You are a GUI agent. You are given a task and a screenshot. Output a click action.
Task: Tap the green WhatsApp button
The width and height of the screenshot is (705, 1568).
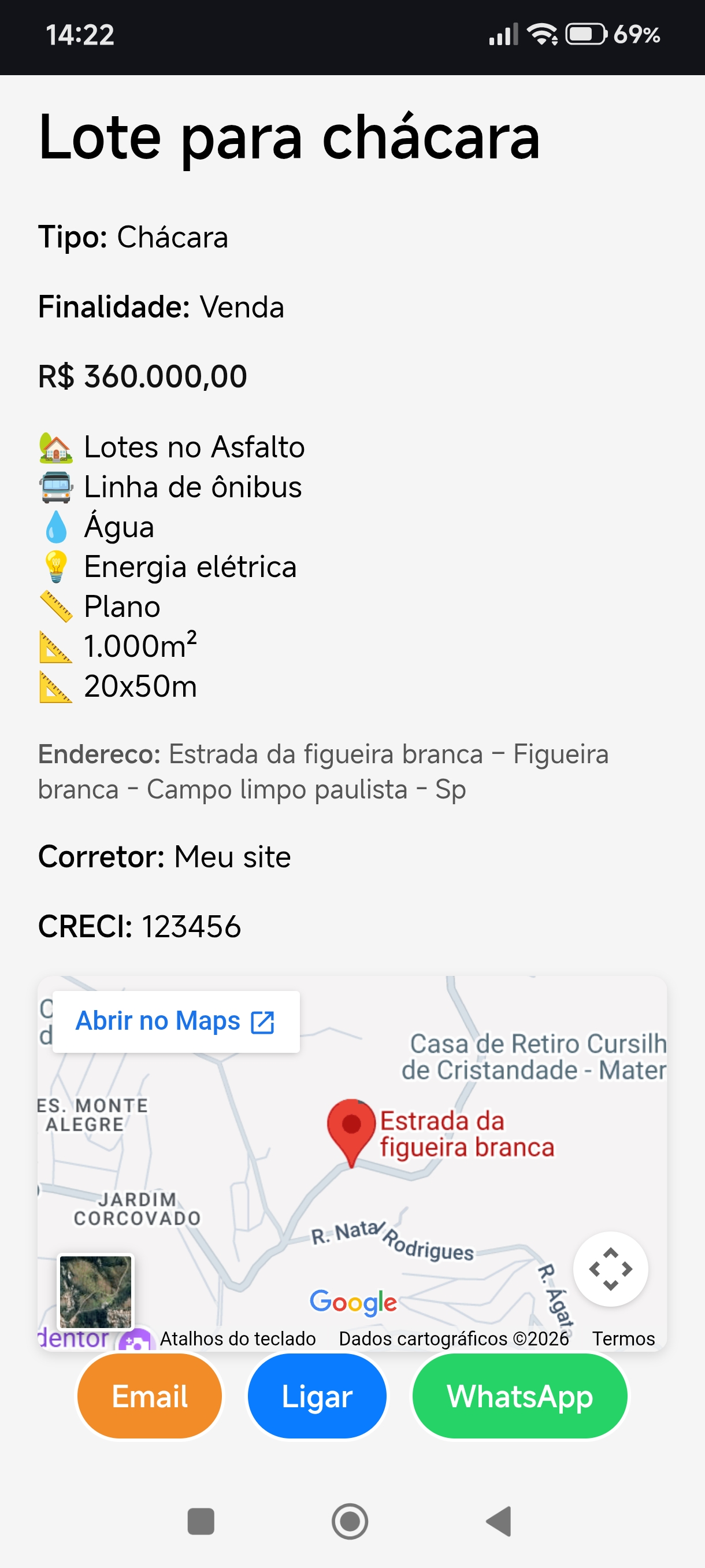point(520,1397)
